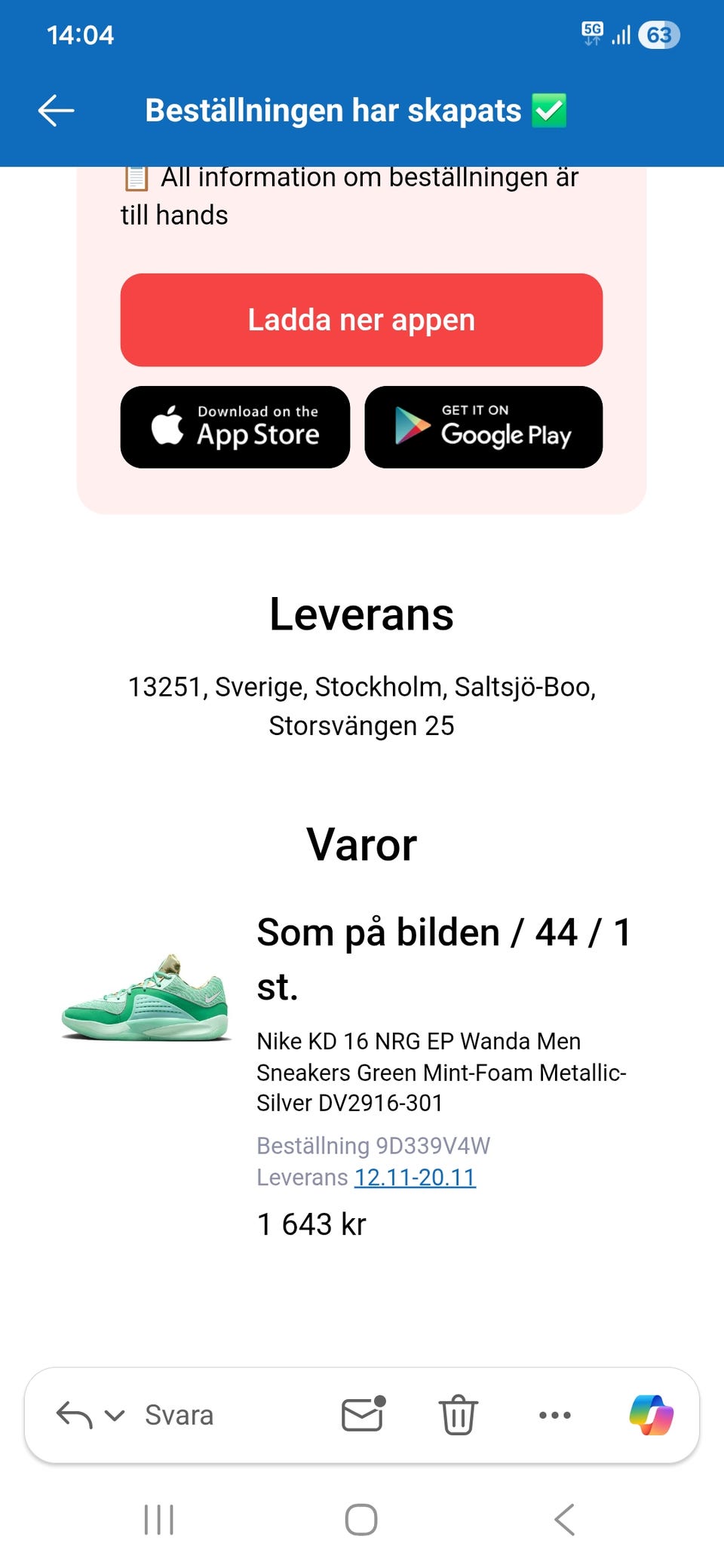Tap the system home button
Viewport: 724px width, 1568px height.
coord(361,1519)
